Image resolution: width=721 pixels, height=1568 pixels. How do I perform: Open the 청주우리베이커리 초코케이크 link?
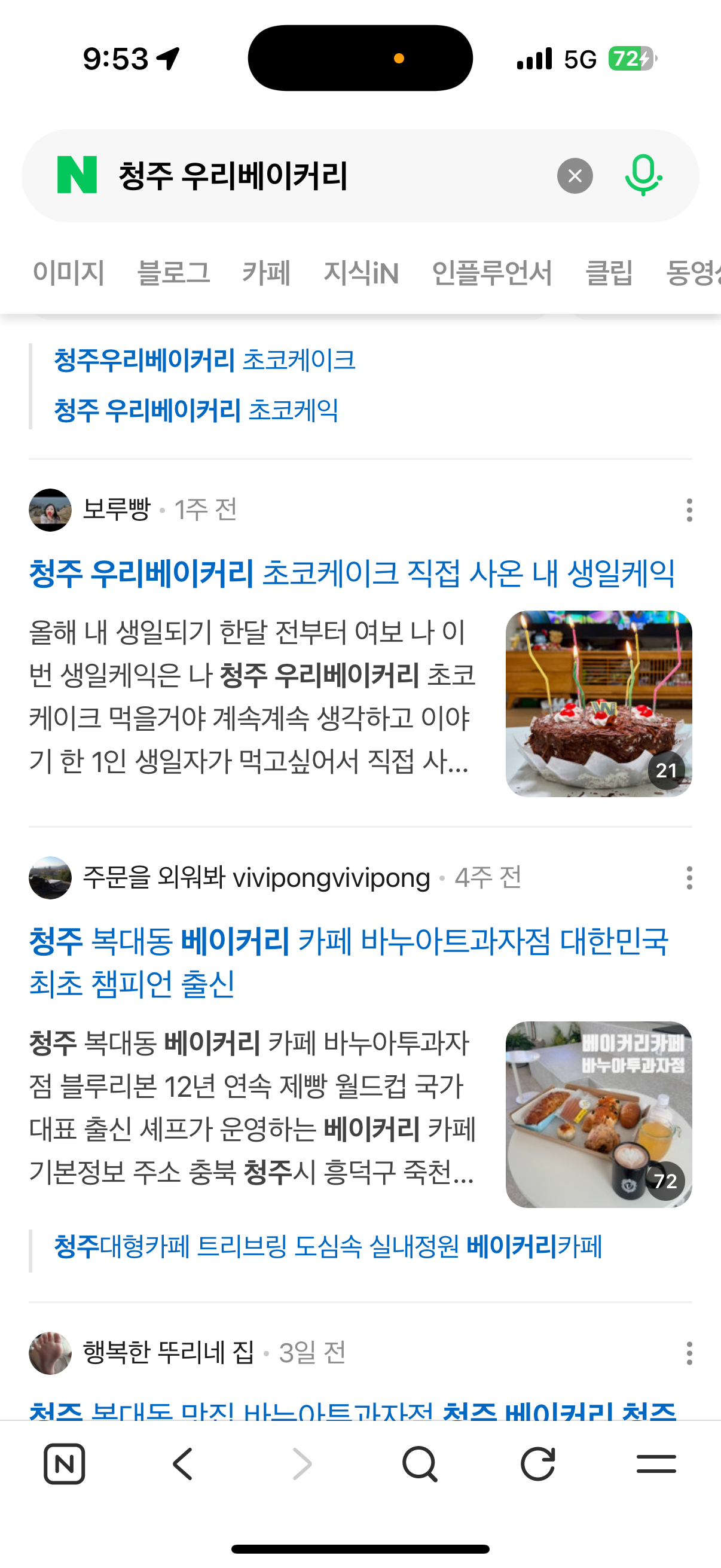(204, 360)
